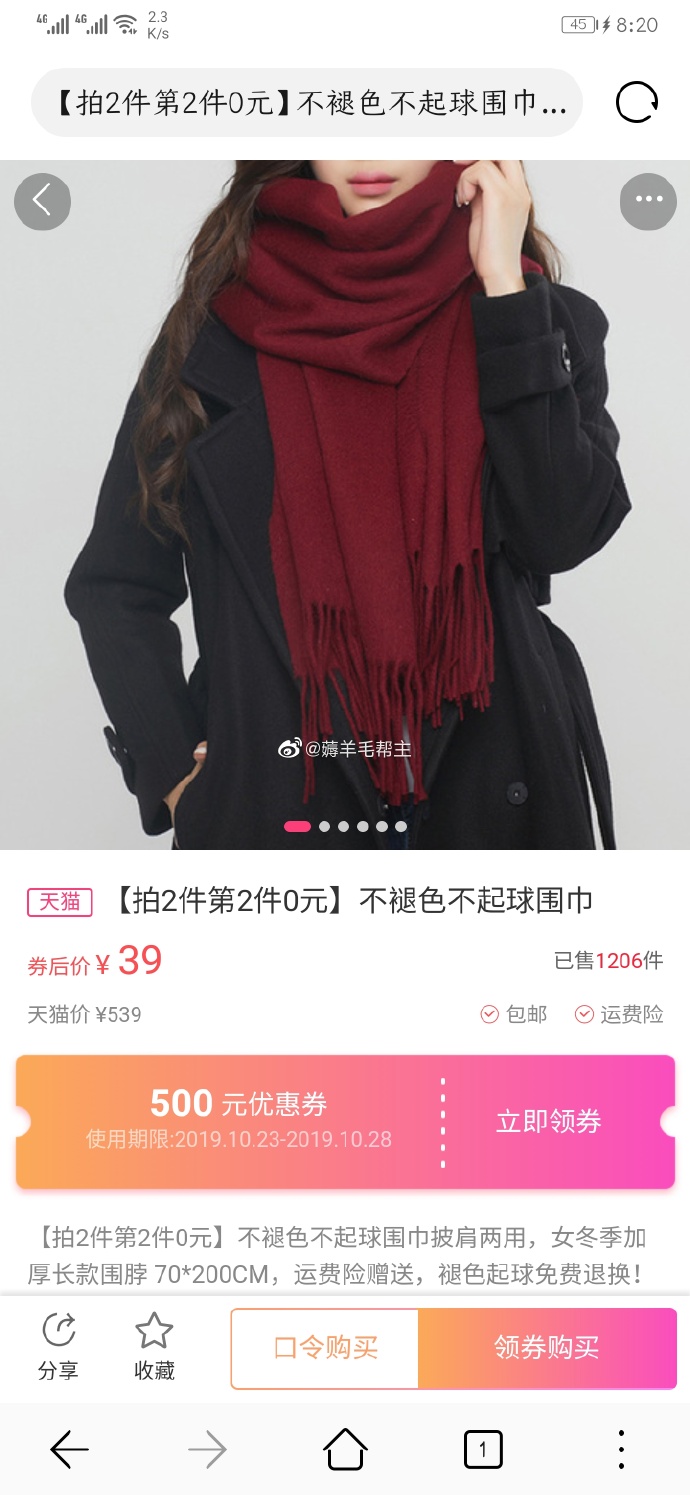
Task: Reload the page with the refresh icon
Action: [637, 103]
